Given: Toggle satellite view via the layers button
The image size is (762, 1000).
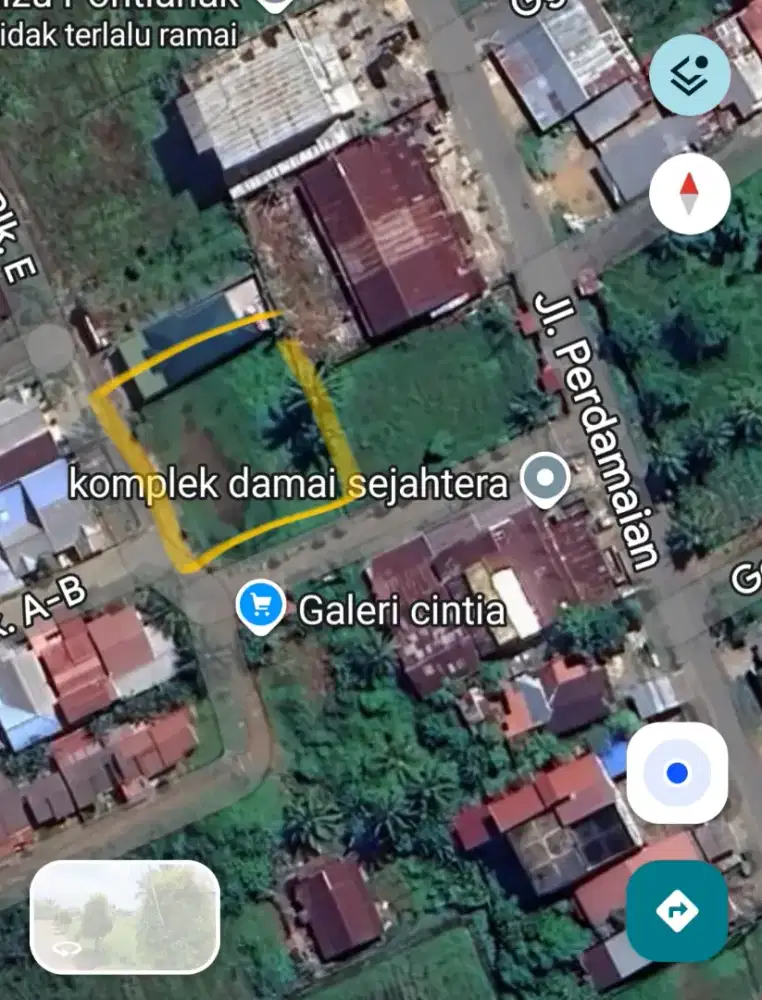Looking at the screenshot, I should (x=690, y=74).
